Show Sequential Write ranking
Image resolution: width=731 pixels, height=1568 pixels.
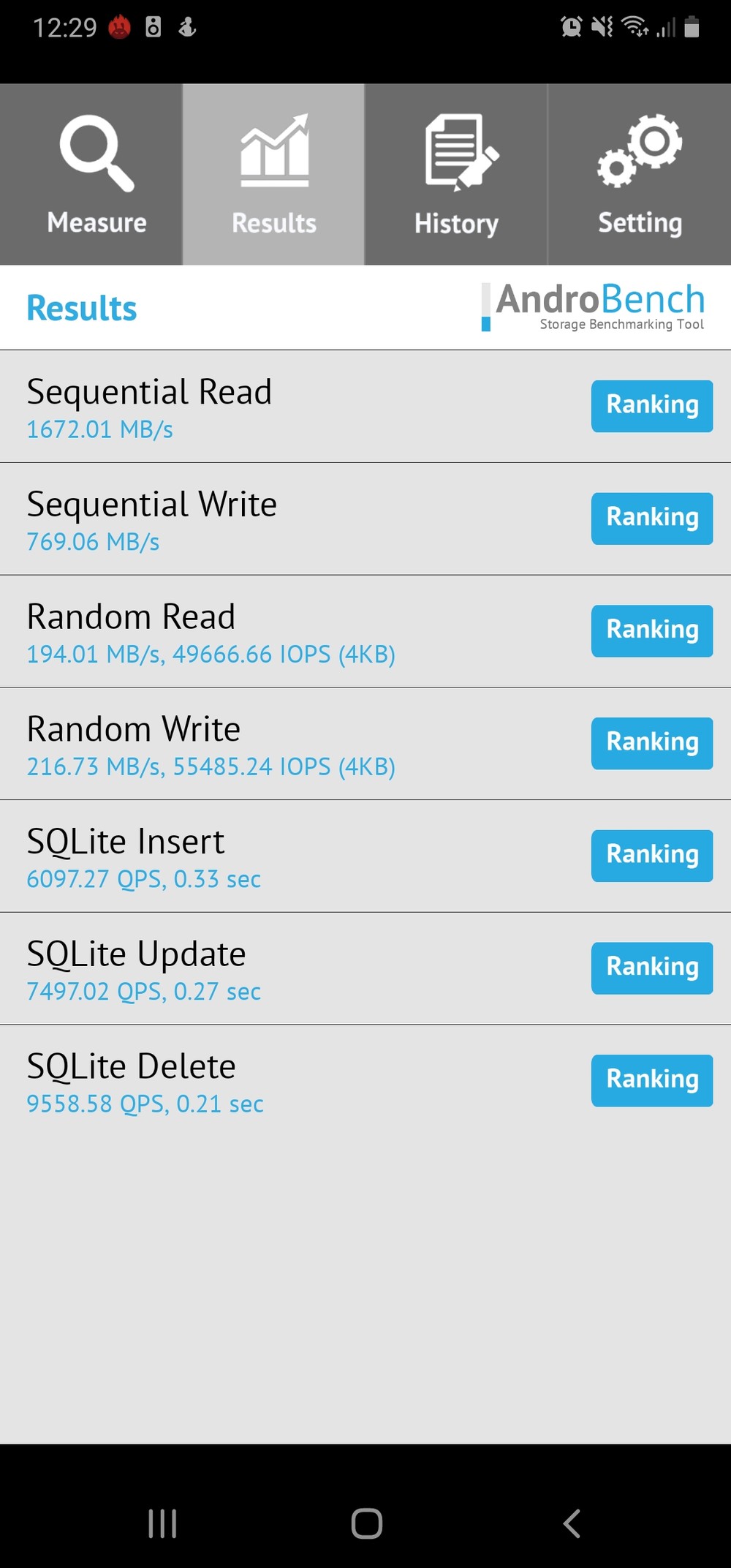tap(651, 519)
